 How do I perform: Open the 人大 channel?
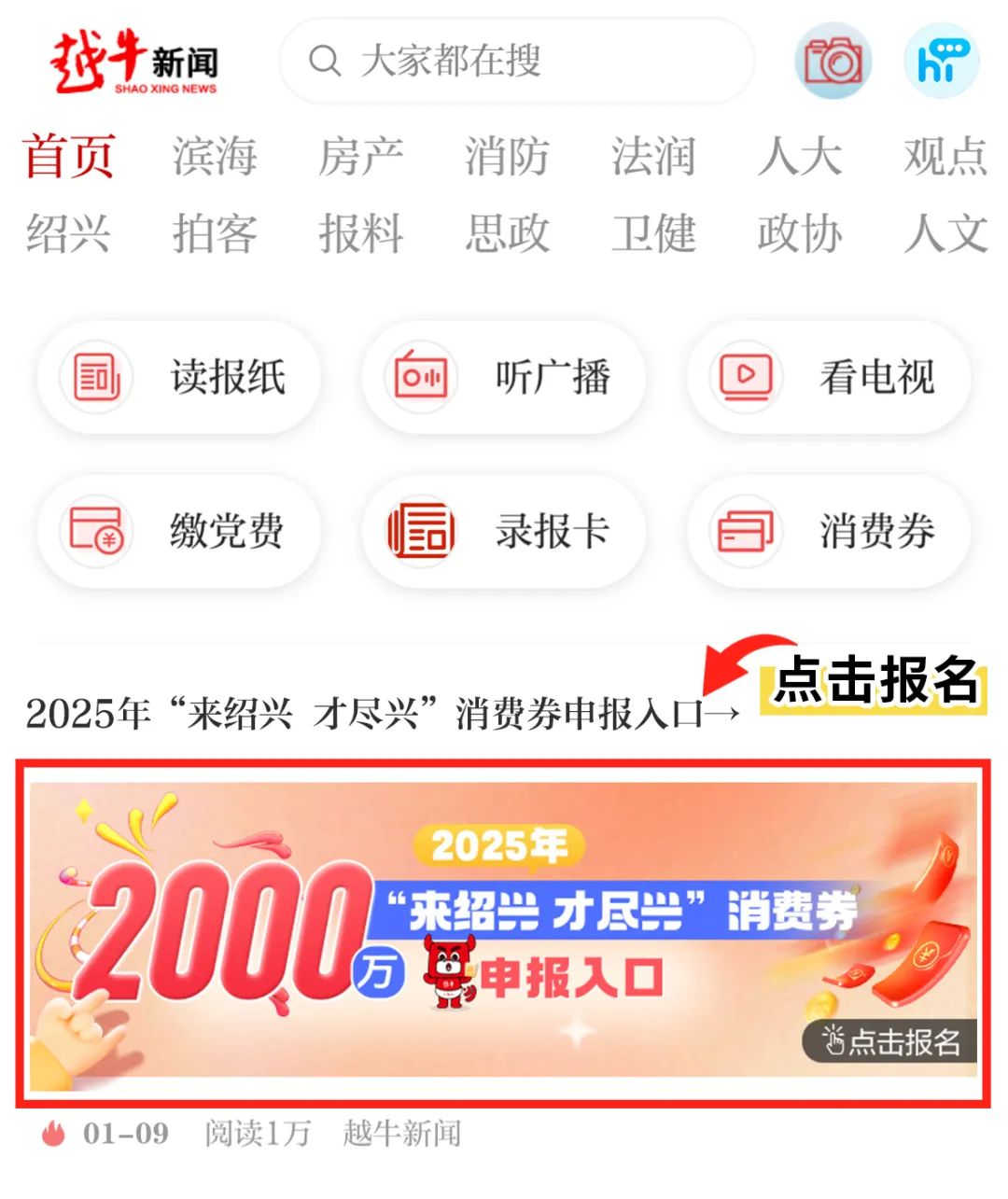pyautogui.click(x=800, y=156)
